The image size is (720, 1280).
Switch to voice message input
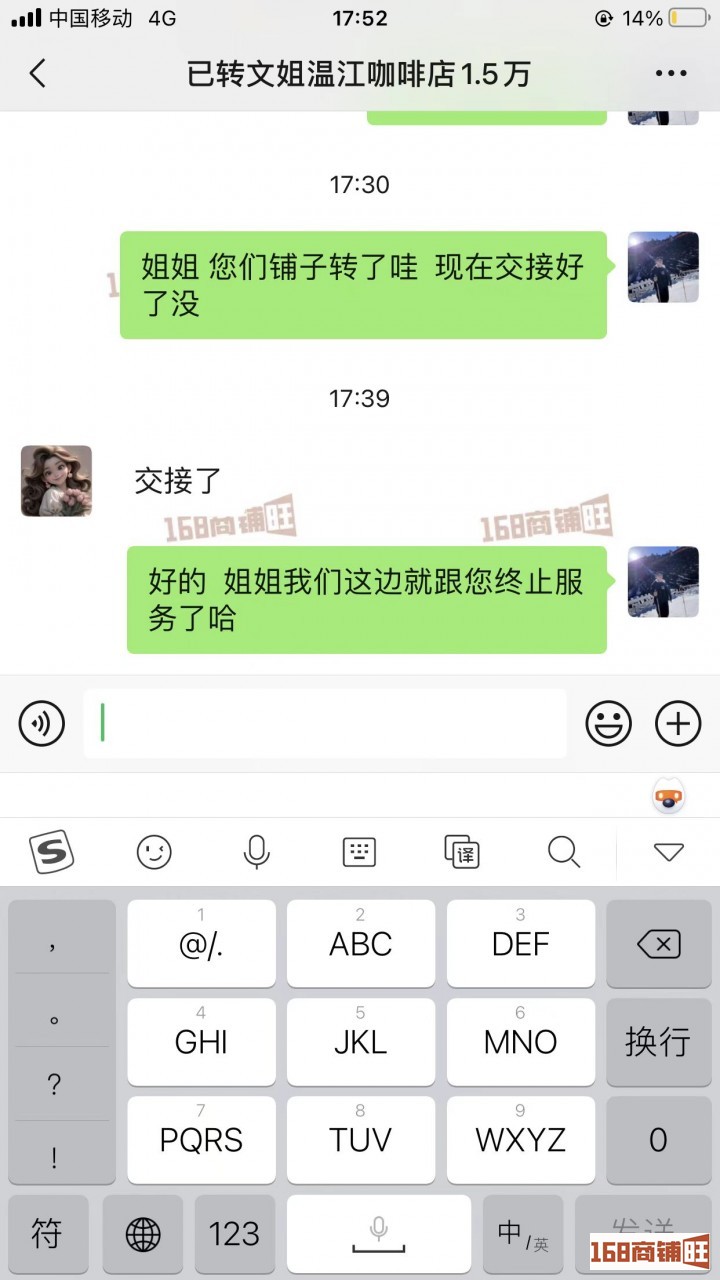pos(42,723)
